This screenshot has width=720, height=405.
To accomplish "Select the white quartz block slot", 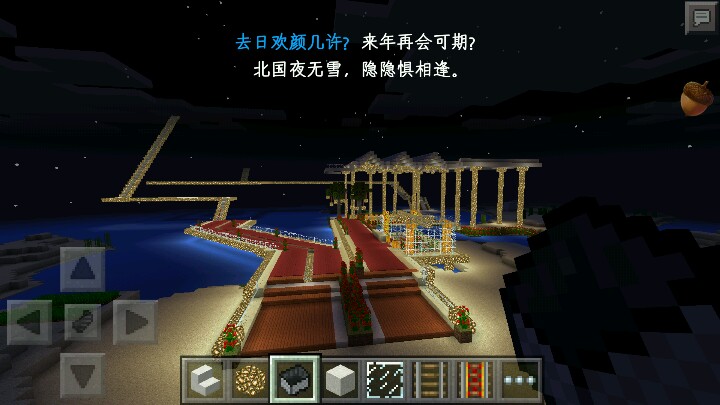I will [341, 378].
